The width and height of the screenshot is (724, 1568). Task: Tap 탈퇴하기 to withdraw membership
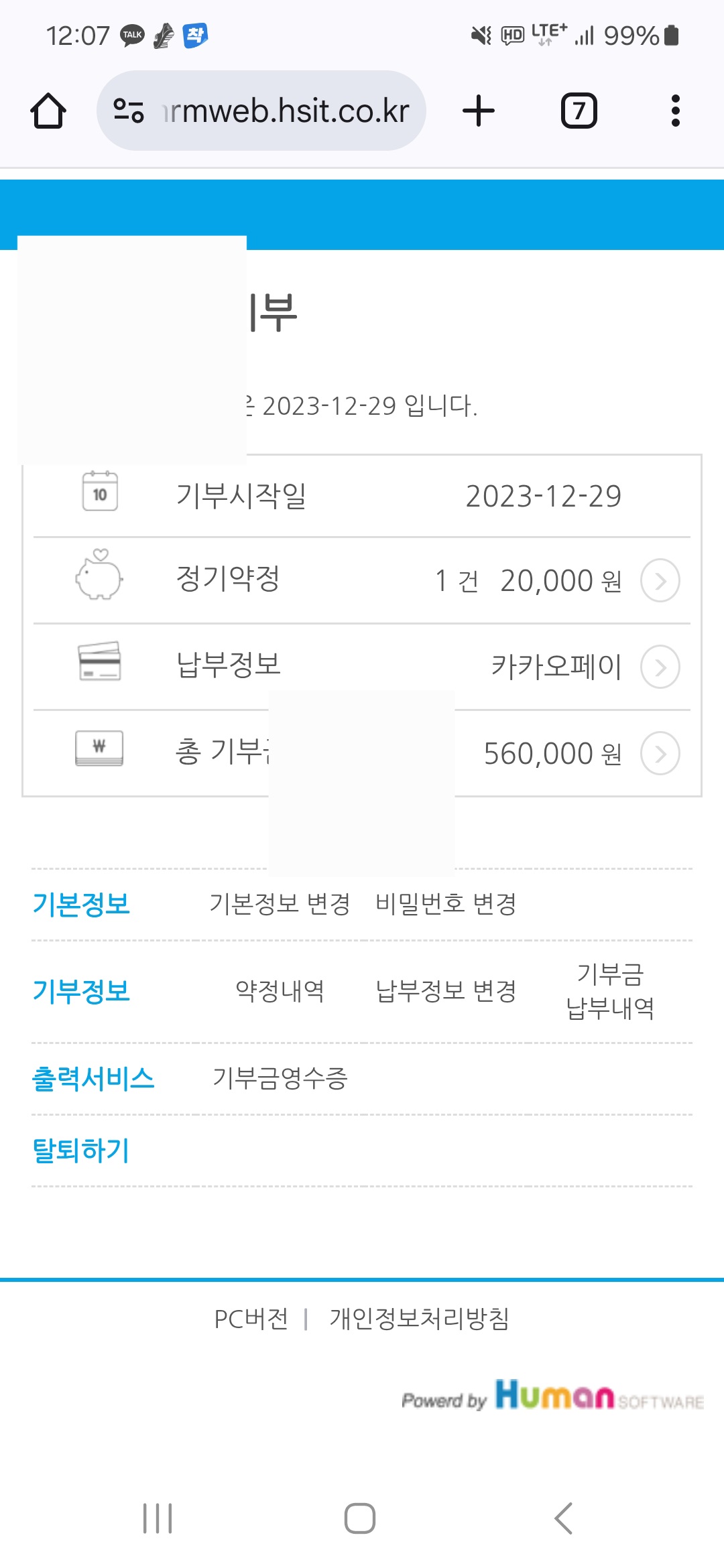coord(80,1151)
